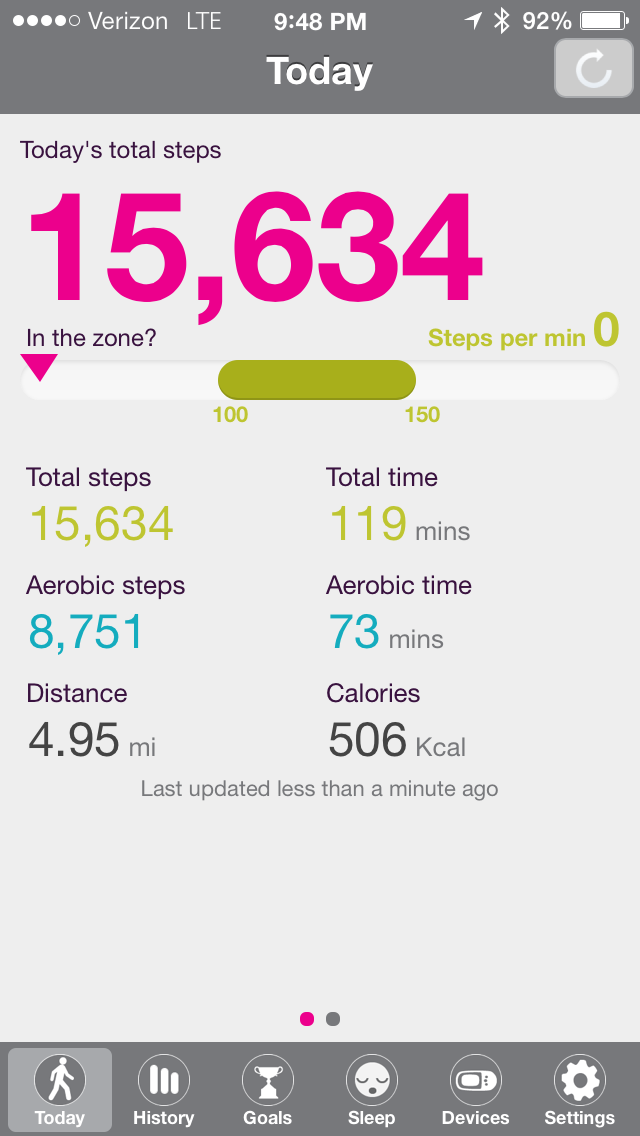Switch to the History tab
This screenshot has height=1136, width=640.
(163, 1091)
